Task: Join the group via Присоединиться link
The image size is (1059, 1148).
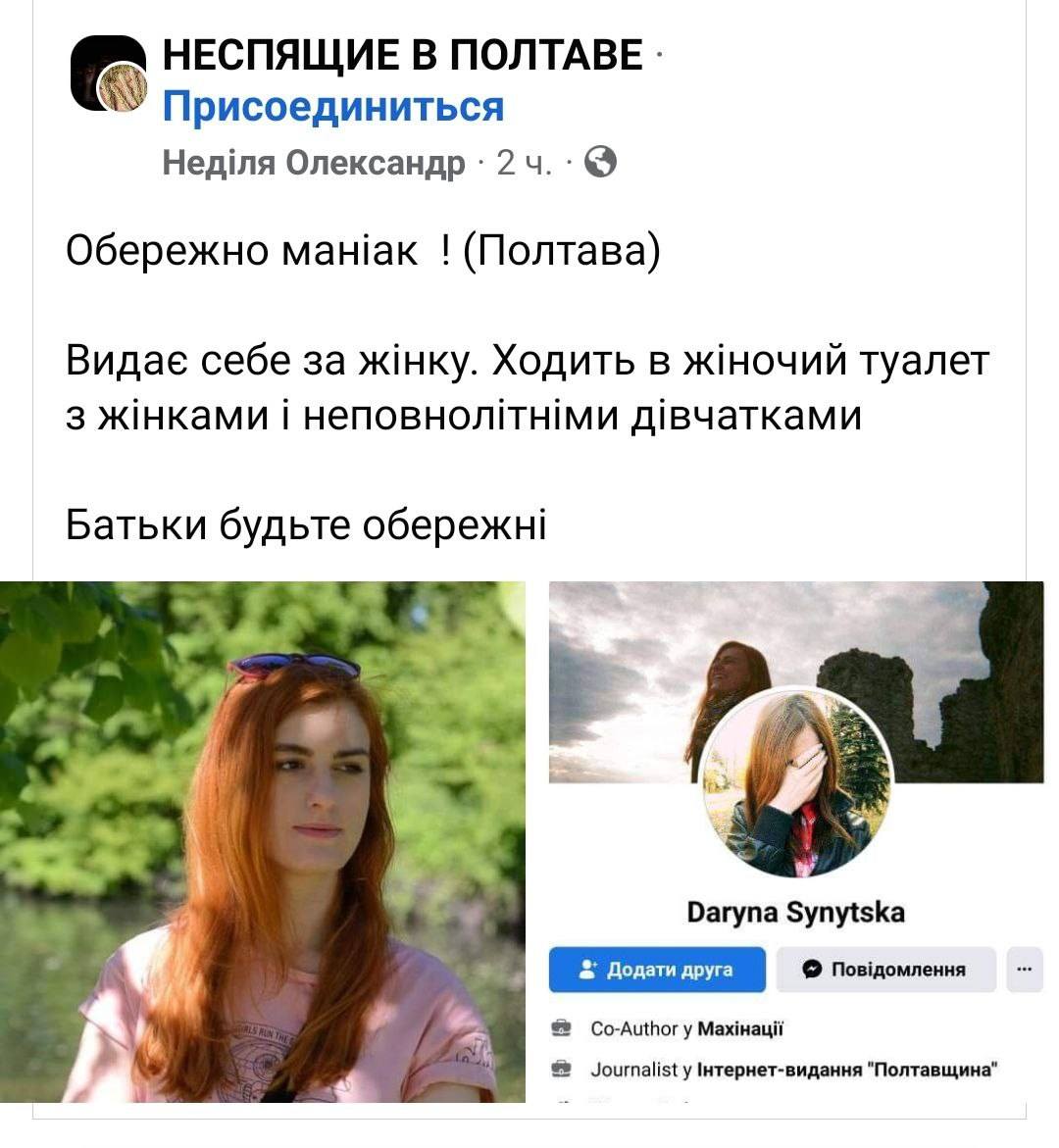Action: 332,106
